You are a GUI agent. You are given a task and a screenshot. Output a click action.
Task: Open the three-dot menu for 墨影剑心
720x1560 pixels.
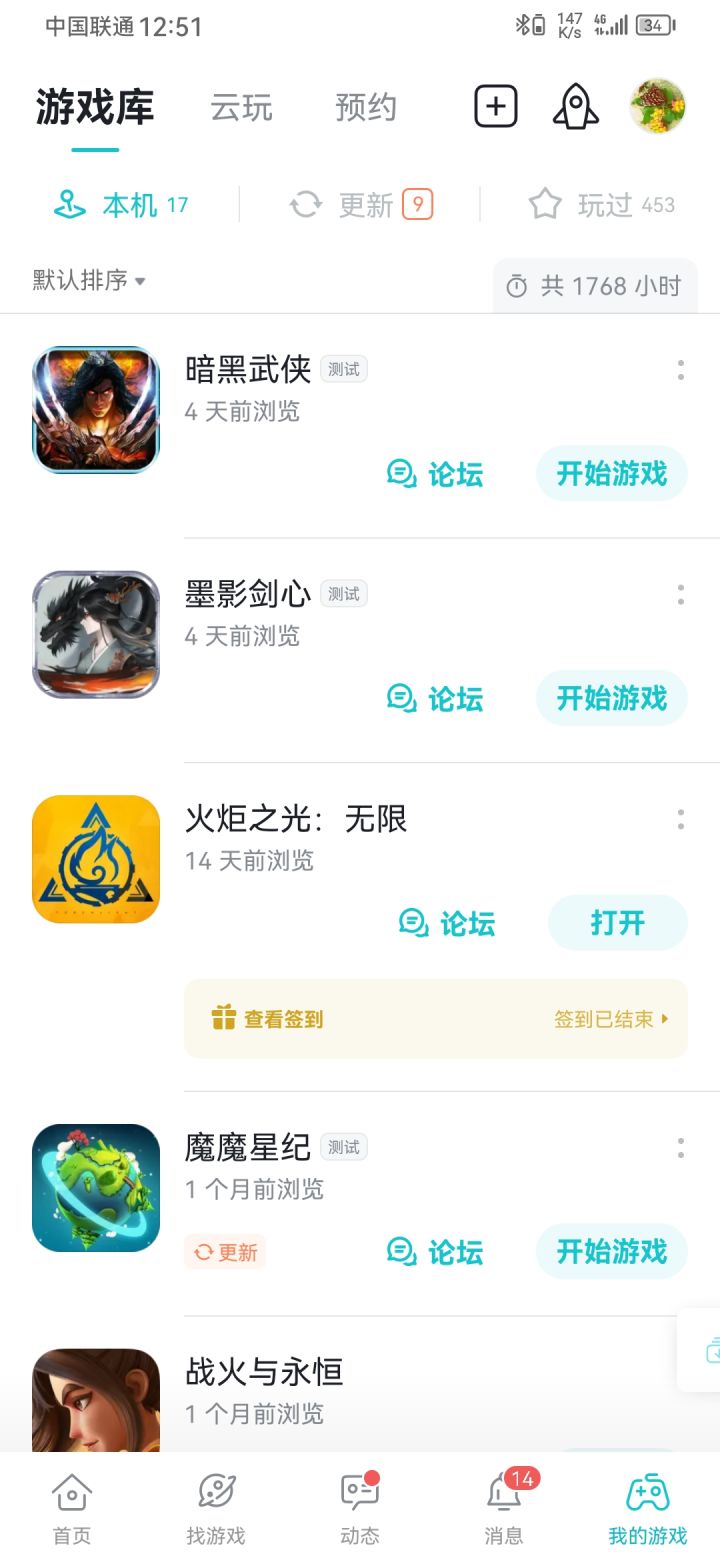(680, 594)
